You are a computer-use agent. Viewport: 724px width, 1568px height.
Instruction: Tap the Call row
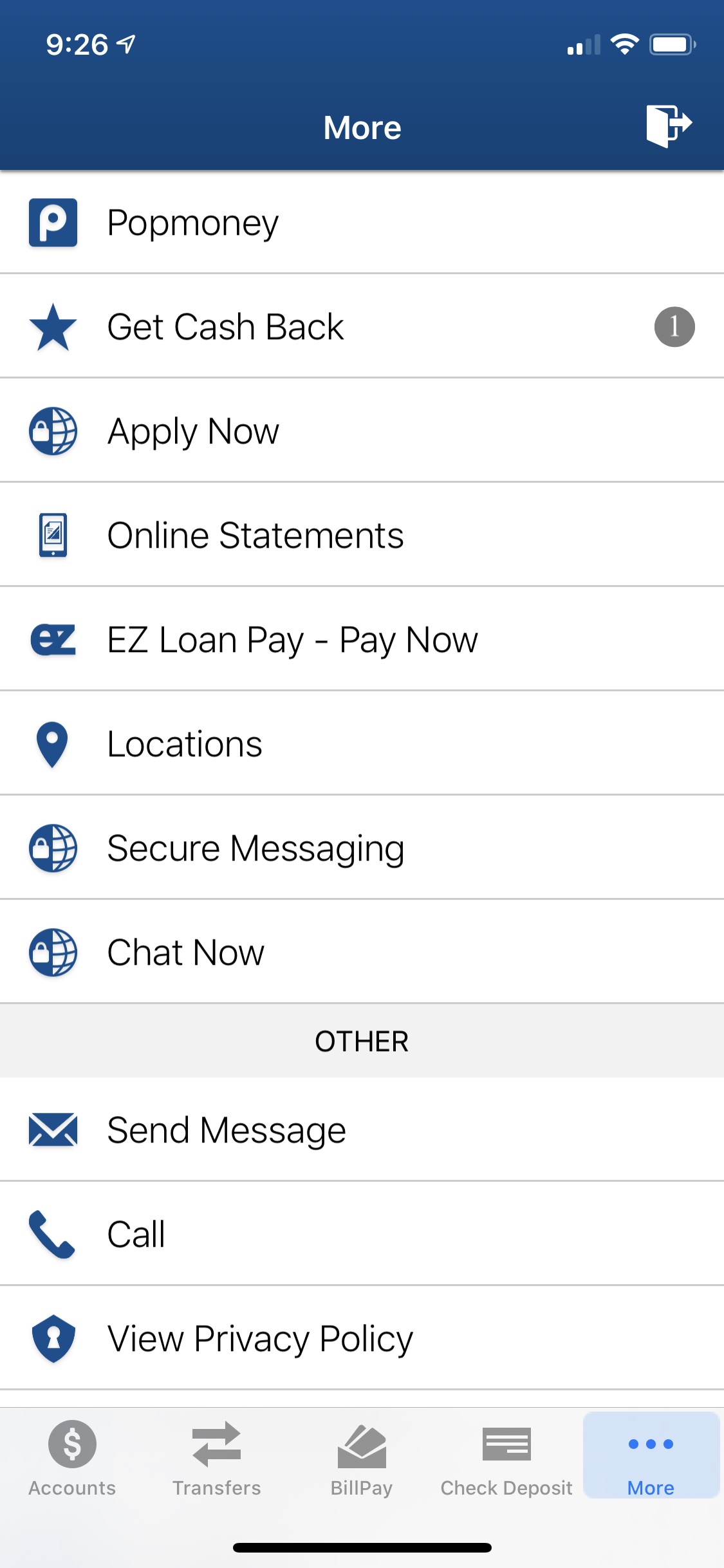362,1234
